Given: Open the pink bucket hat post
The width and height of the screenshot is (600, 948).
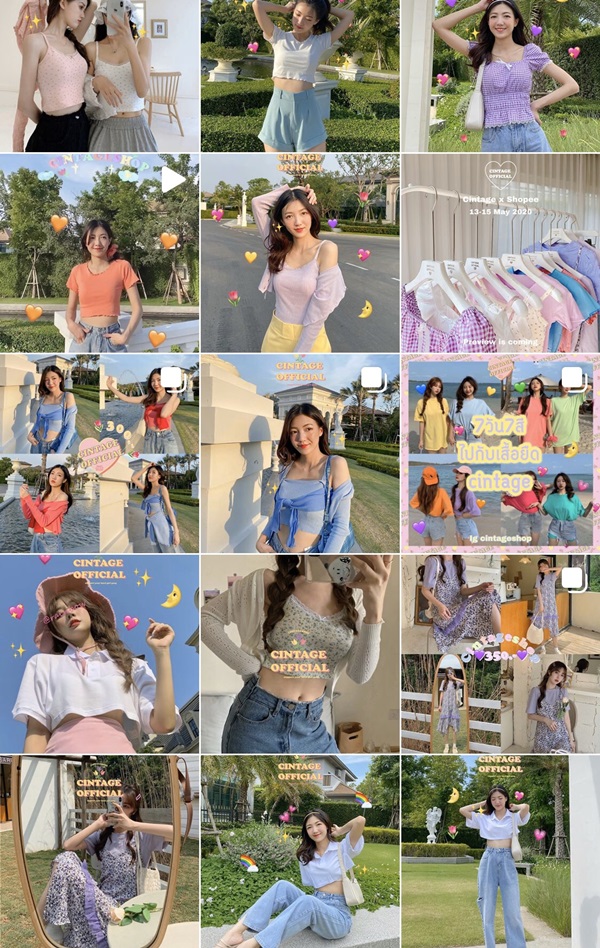Looking at the screenshot, I should pos(99,654).
